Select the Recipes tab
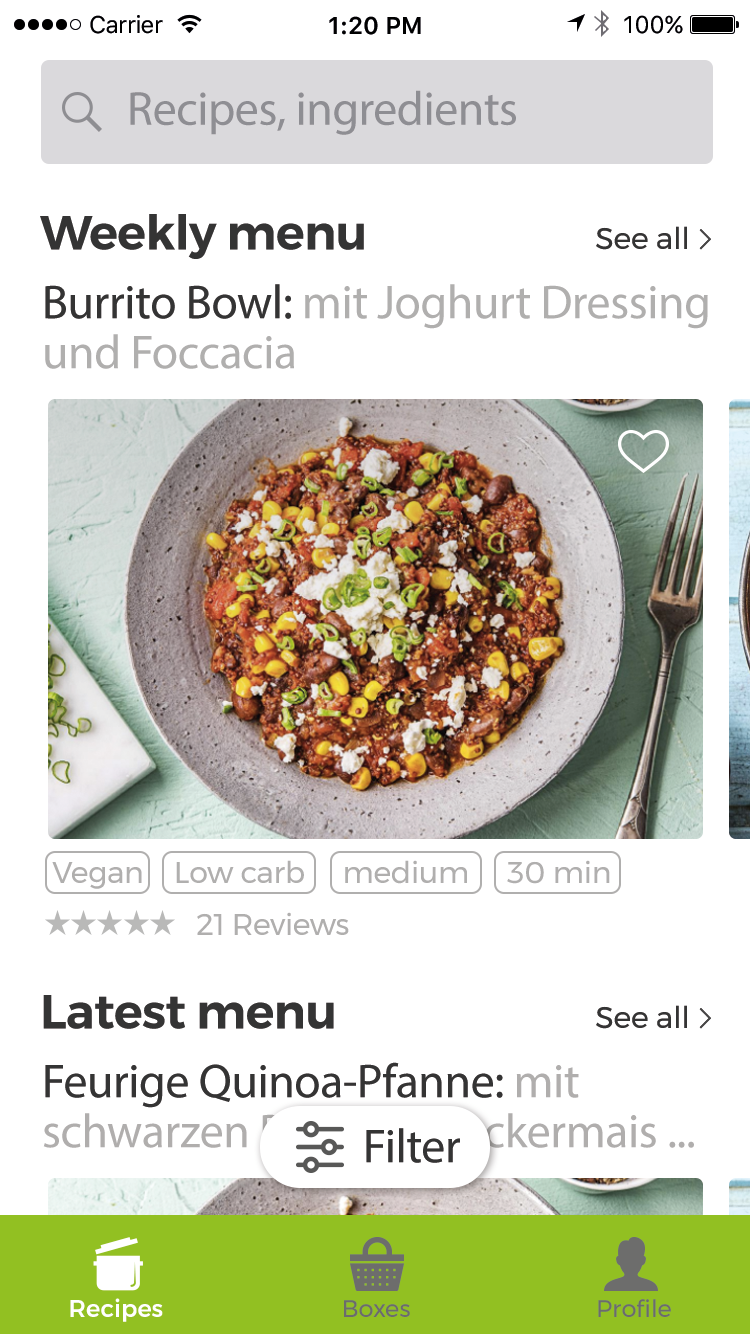This screenshot has height=1334, width=750. pyautogui.click(x=116, y=1277)
